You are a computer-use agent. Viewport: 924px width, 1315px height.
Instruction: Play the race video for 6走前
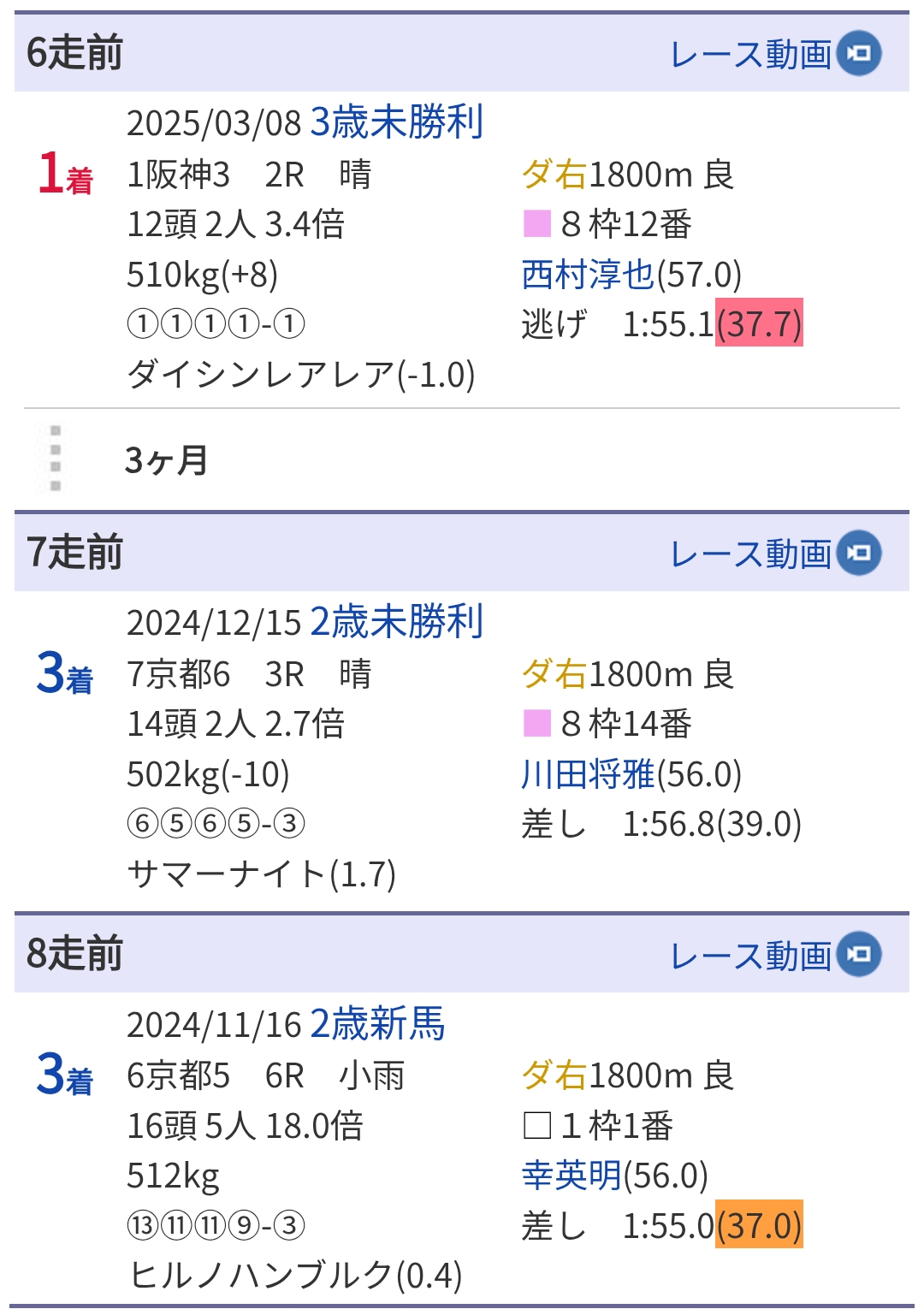pyautogui.click(x=775, y=54)
